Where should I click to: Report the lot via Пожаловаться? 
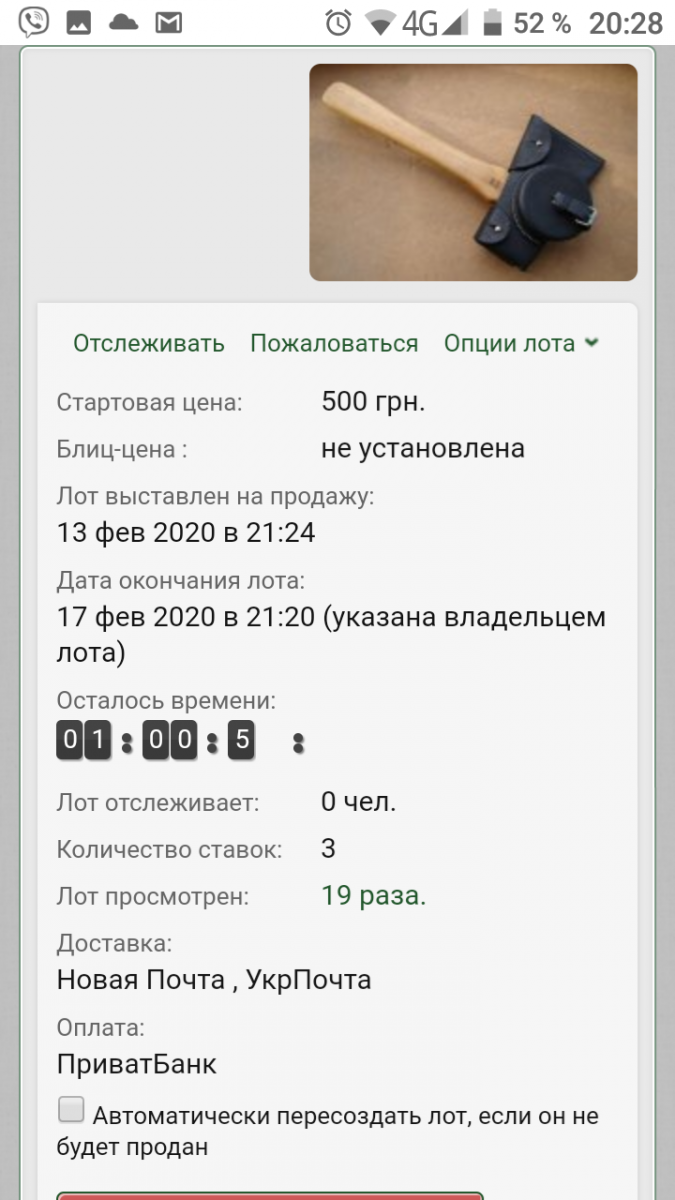[334, 344]
